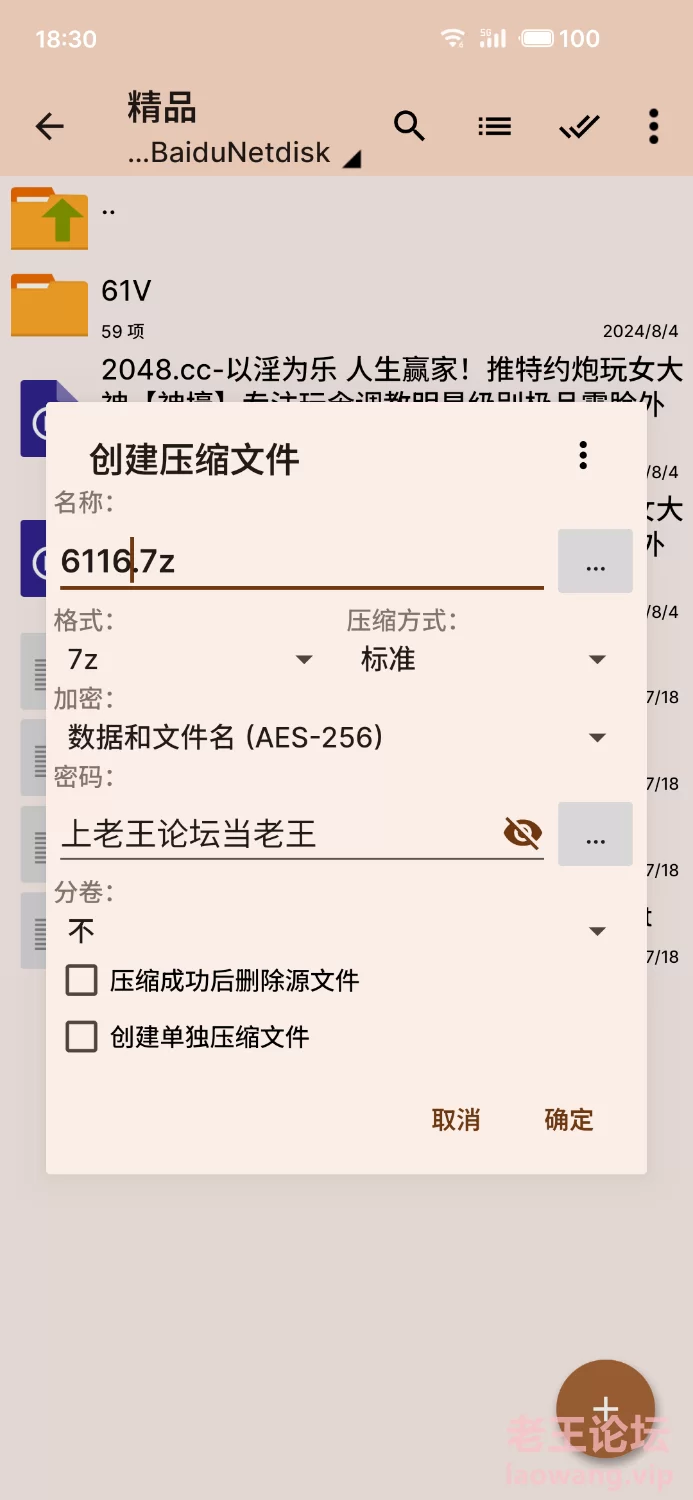Tap 取消 to cancel
693x1500 pixels.
coord(456,1120)
